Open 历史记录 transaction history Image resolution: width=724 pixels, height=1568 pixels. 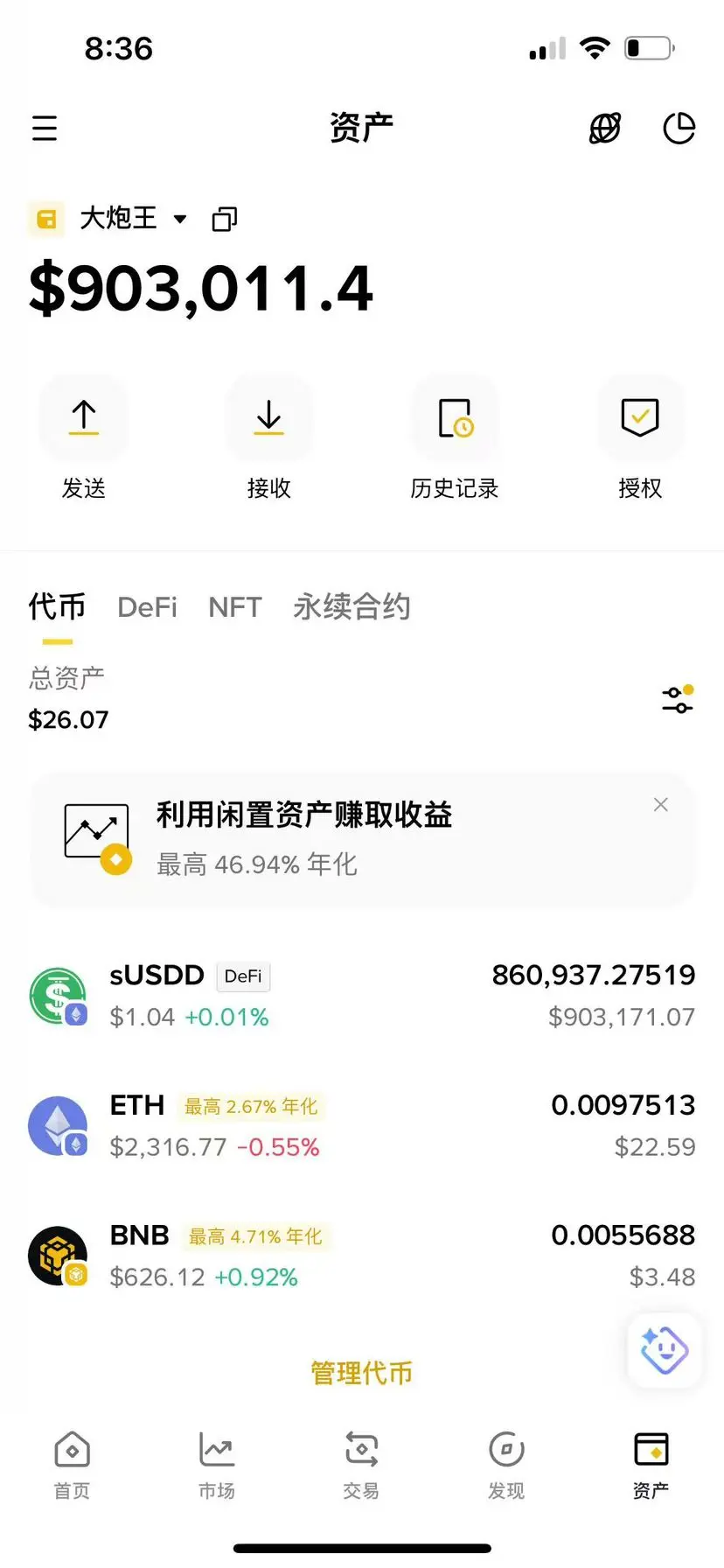[x=455, y=419]
